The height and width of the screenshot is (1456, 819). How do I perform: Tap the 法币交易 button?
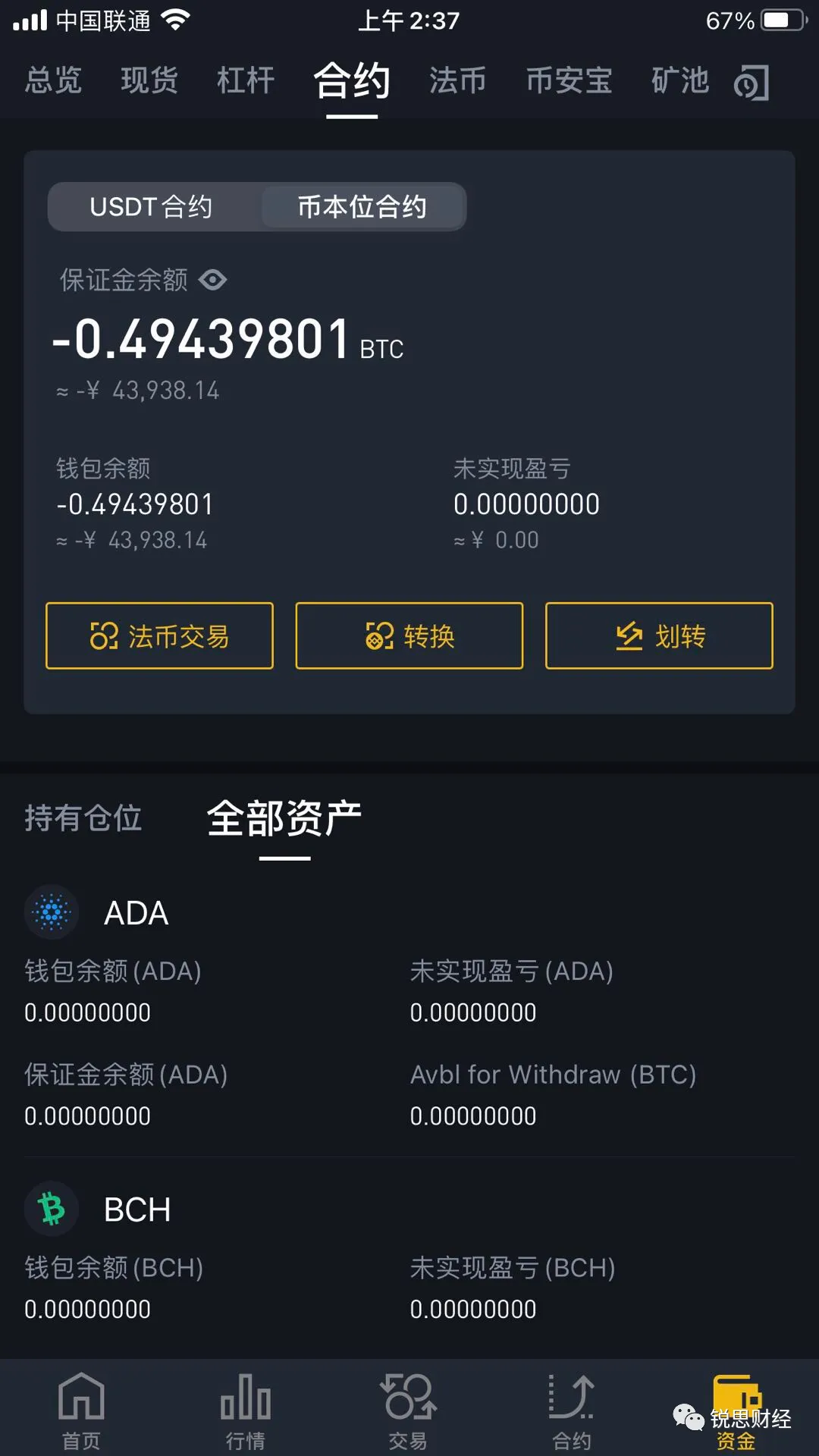(x=159, y=635)
